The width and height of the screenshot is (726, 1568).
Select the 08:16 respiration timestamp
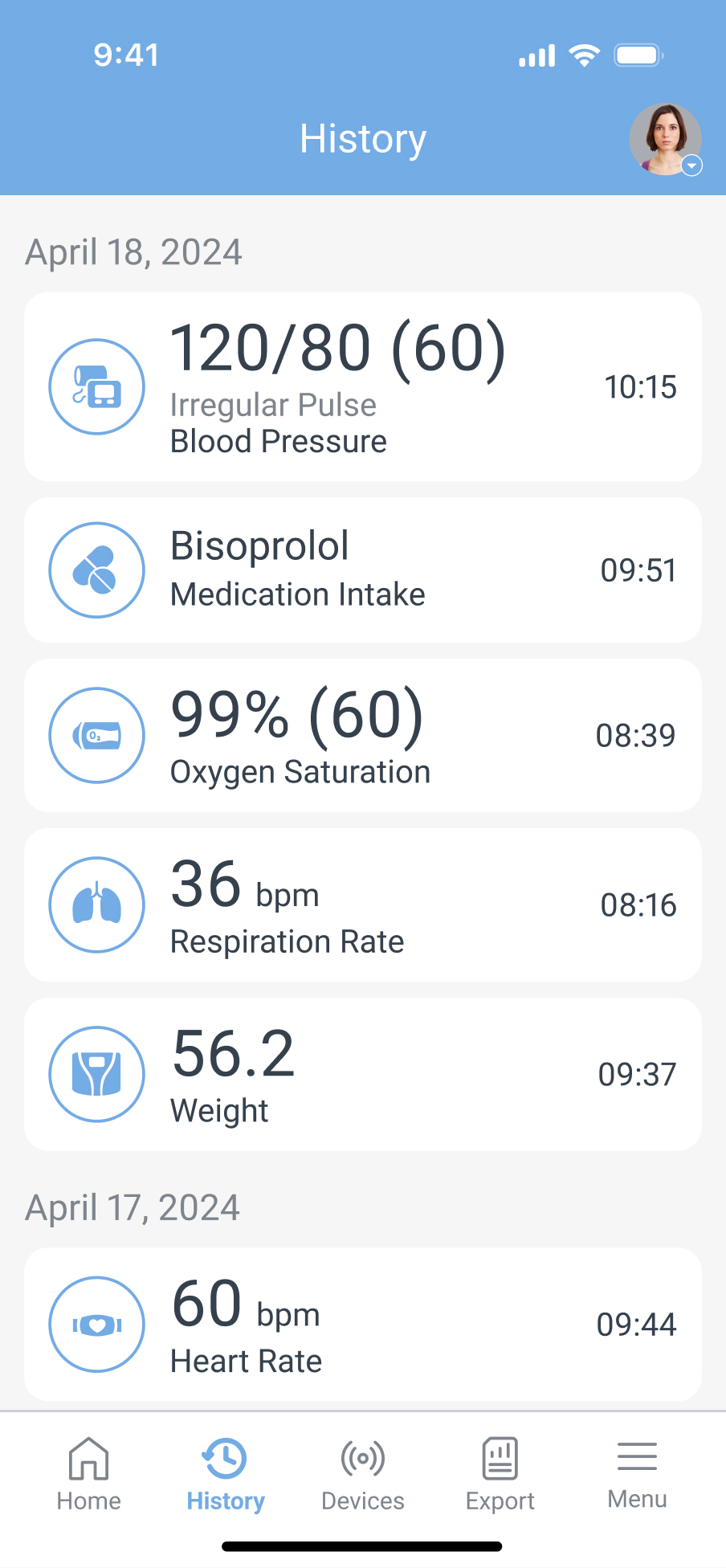pos(640,904)
